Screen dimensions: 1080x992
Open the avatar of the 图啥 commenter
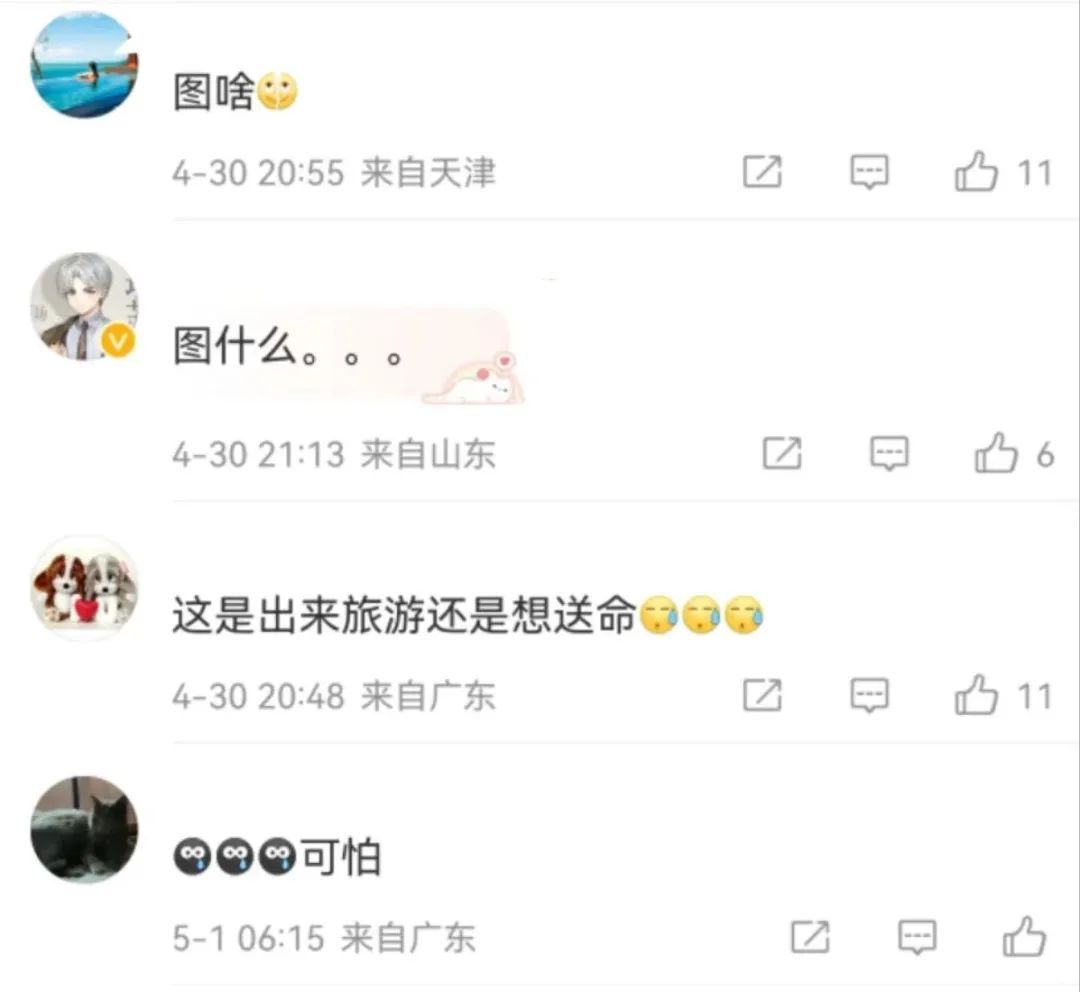point(84,66)
